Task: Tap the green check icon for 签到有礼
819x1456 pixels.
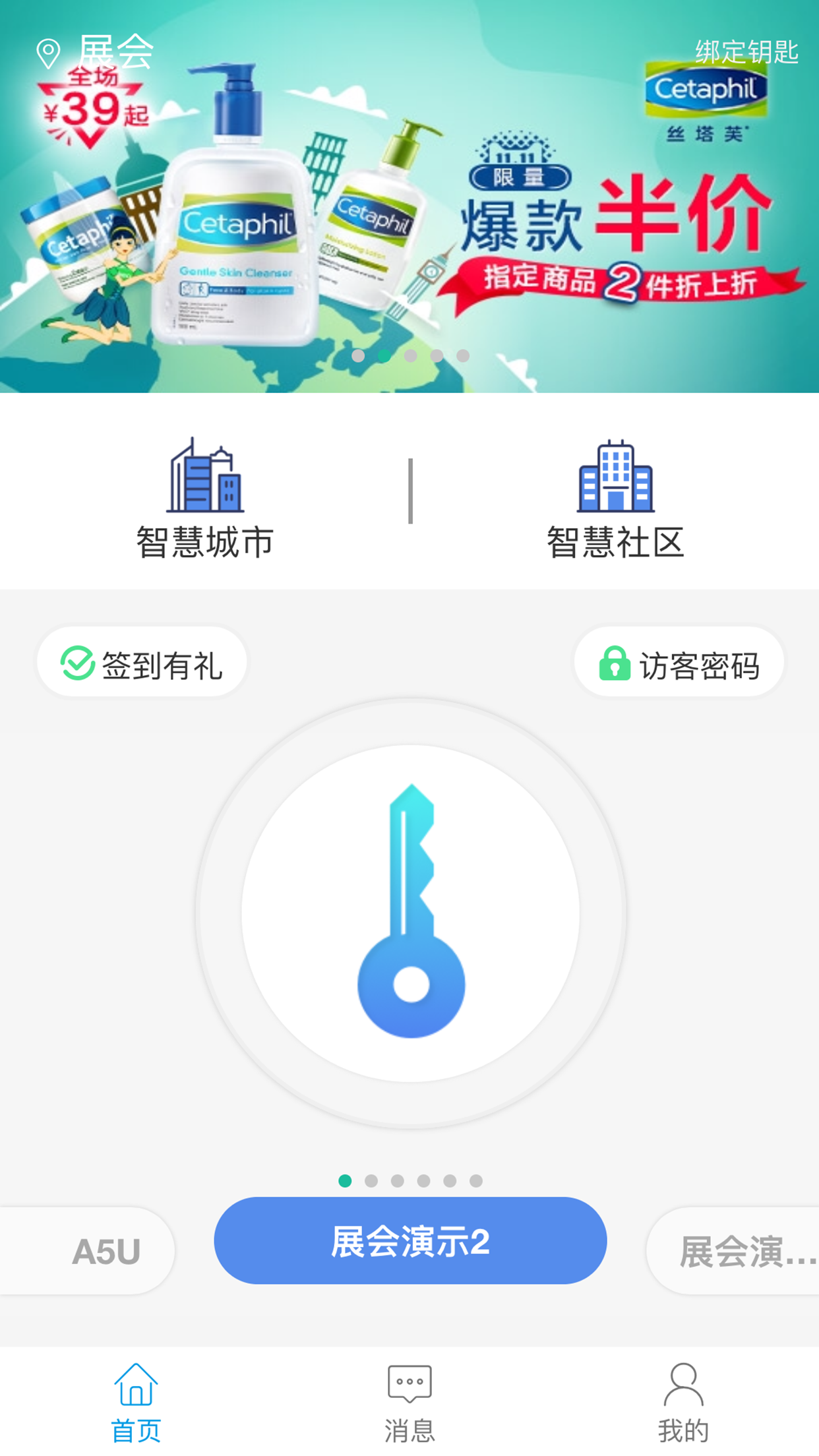Action: click(77, 661)
